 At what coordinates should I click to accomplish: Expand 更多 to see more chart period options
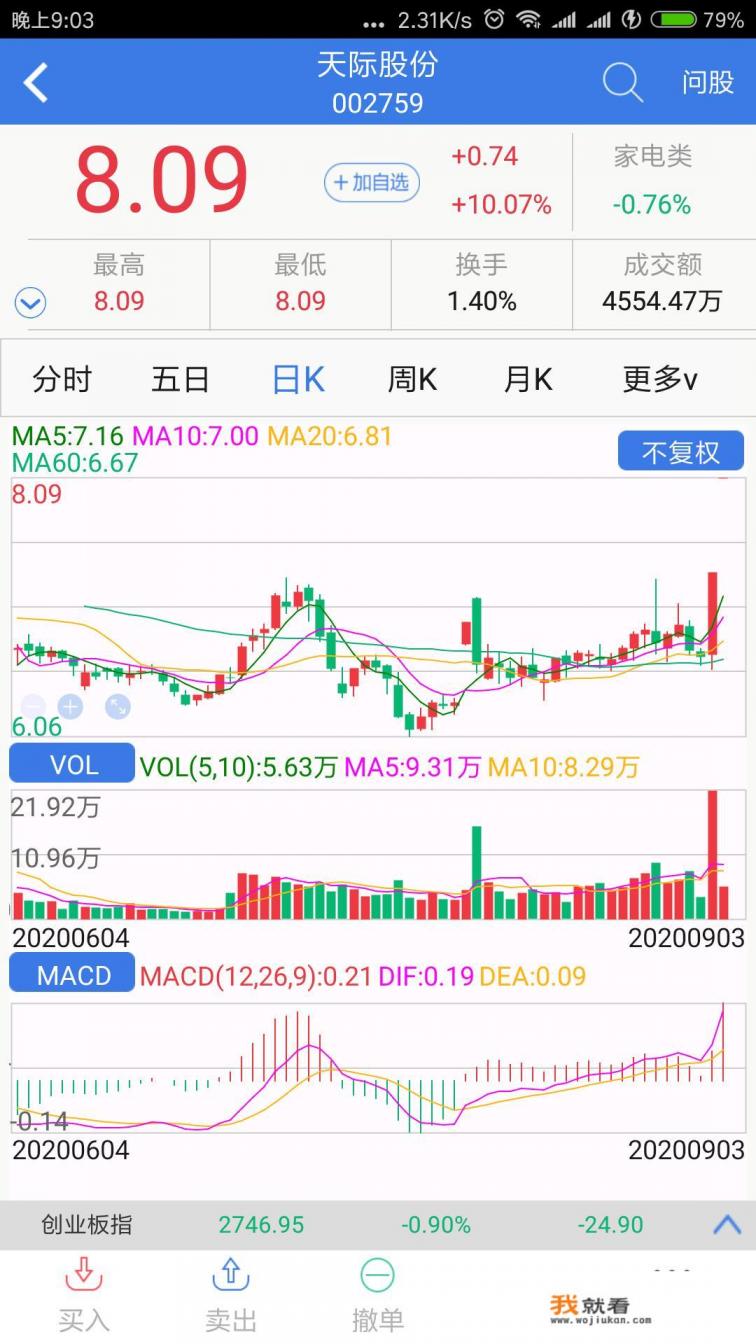click(x=657, y=379)
